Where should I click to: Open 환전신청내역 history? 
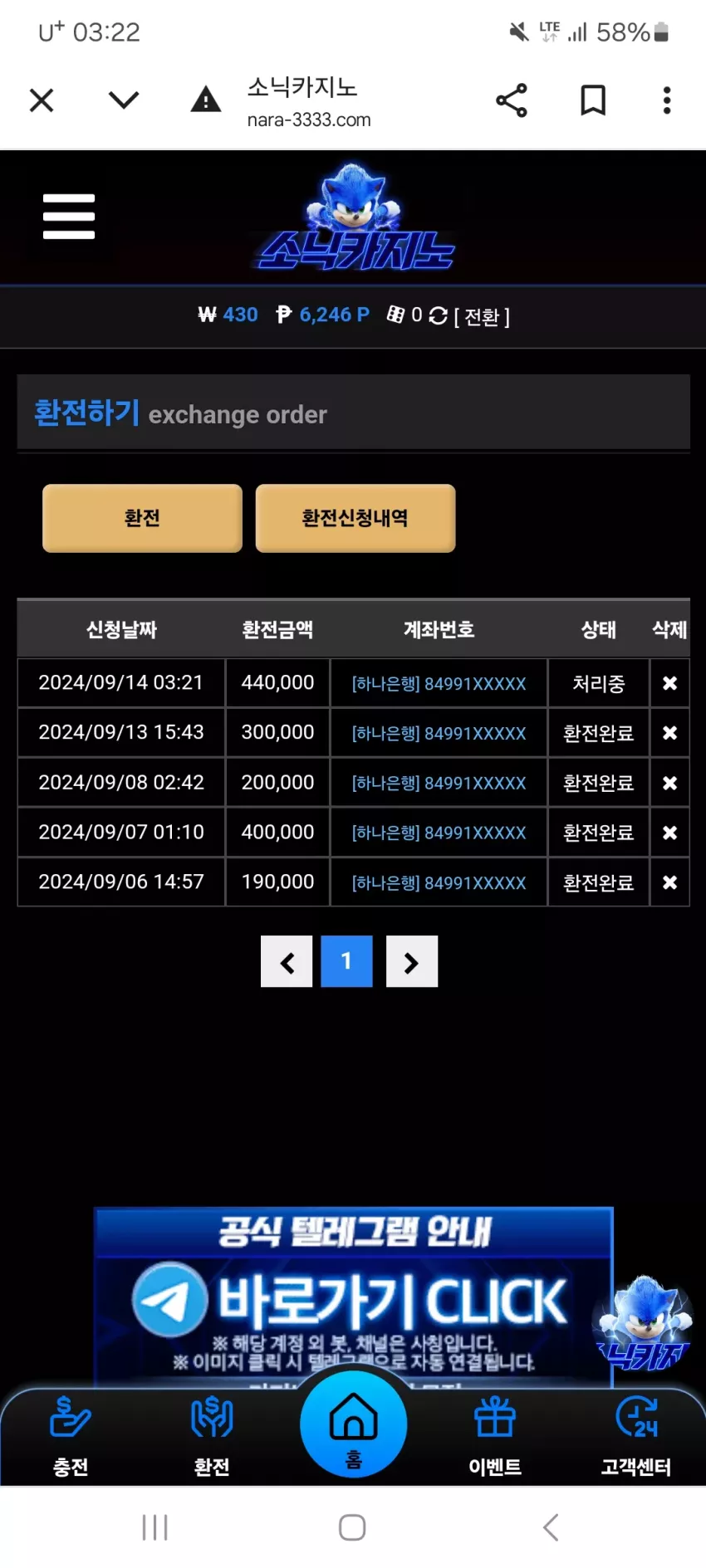(355, 518)
